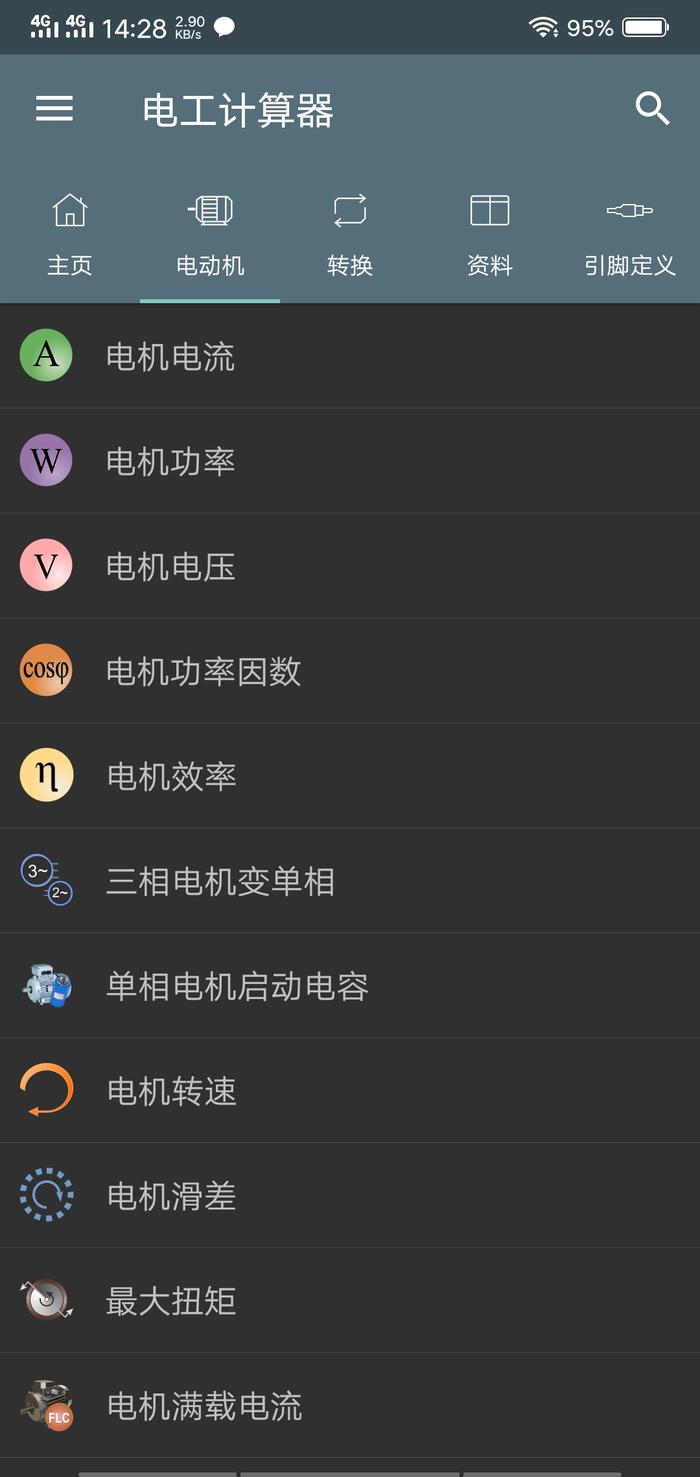Go to the 资料 tab
This screenshot has width=700, height=1477.
(490, 235)
